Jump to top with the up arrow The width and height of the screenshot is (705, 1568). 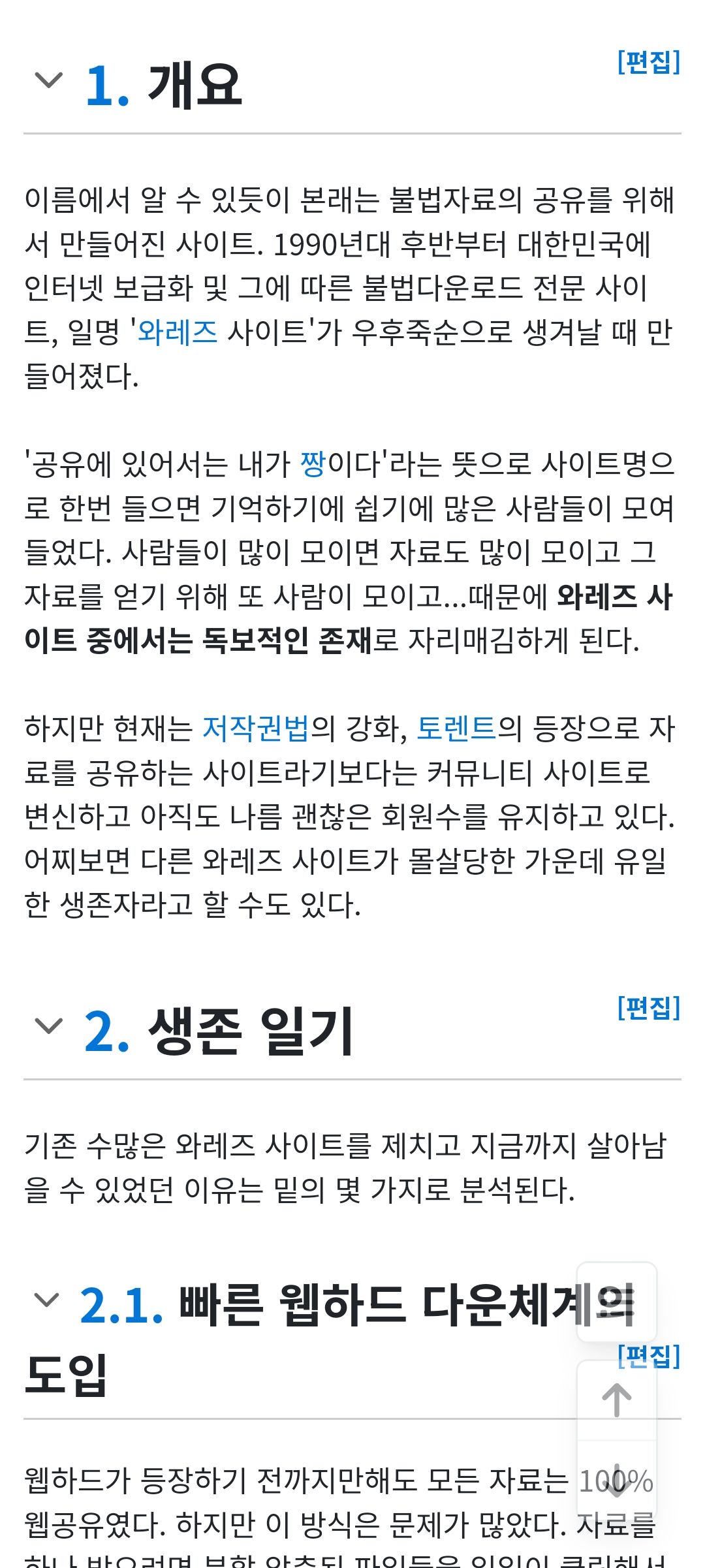(x=616, y=1400)
